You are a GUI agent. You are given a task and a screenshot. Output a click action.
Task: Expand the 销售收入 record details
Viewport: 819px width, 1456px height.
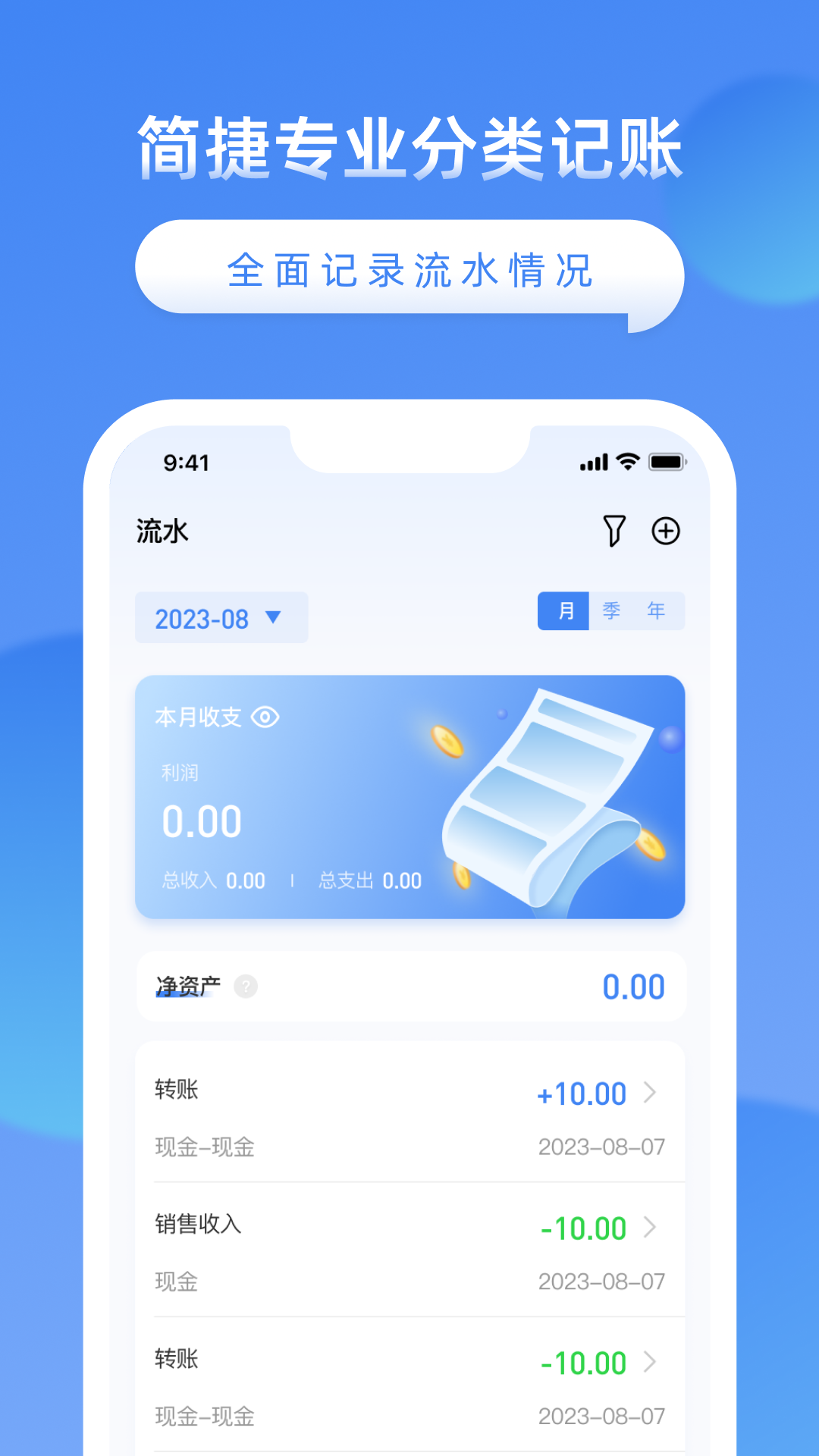[651, 1228]
